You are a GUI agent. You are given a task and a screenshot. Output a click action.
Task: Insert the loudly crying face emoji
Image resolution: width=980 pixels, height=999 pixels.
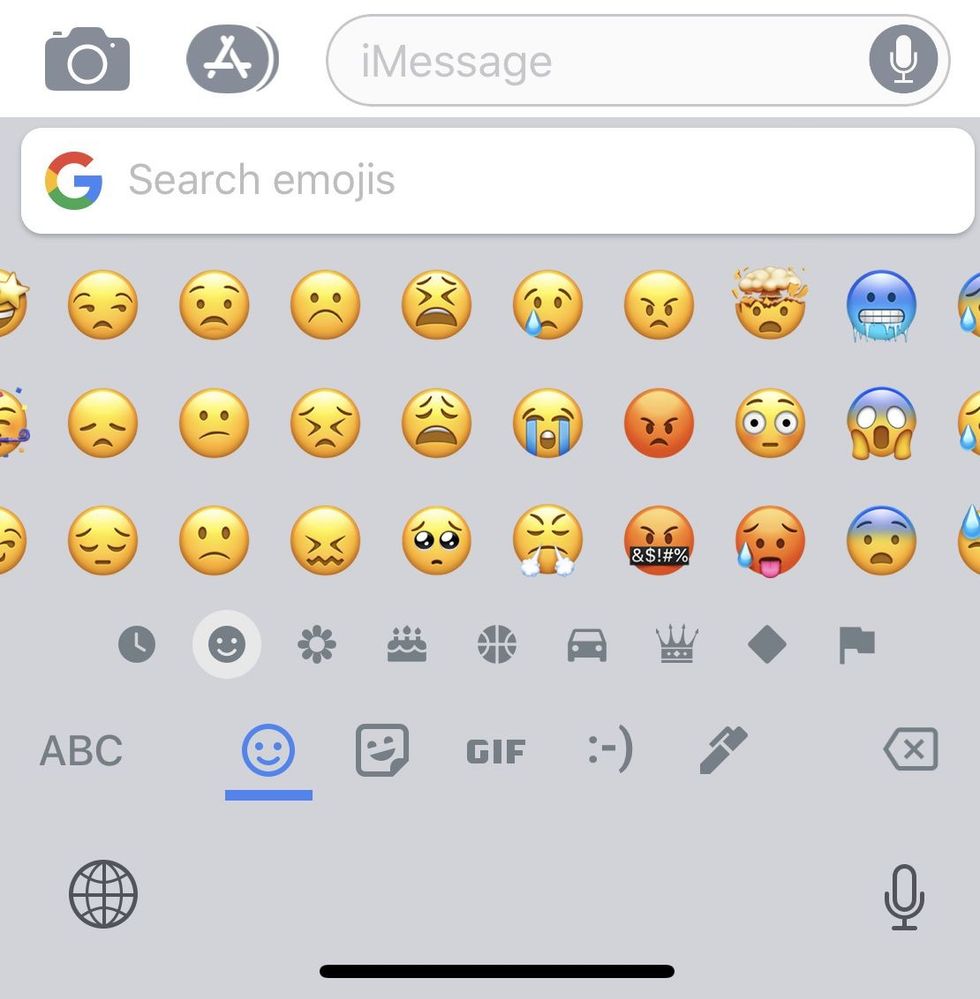(x=546, y=423)
